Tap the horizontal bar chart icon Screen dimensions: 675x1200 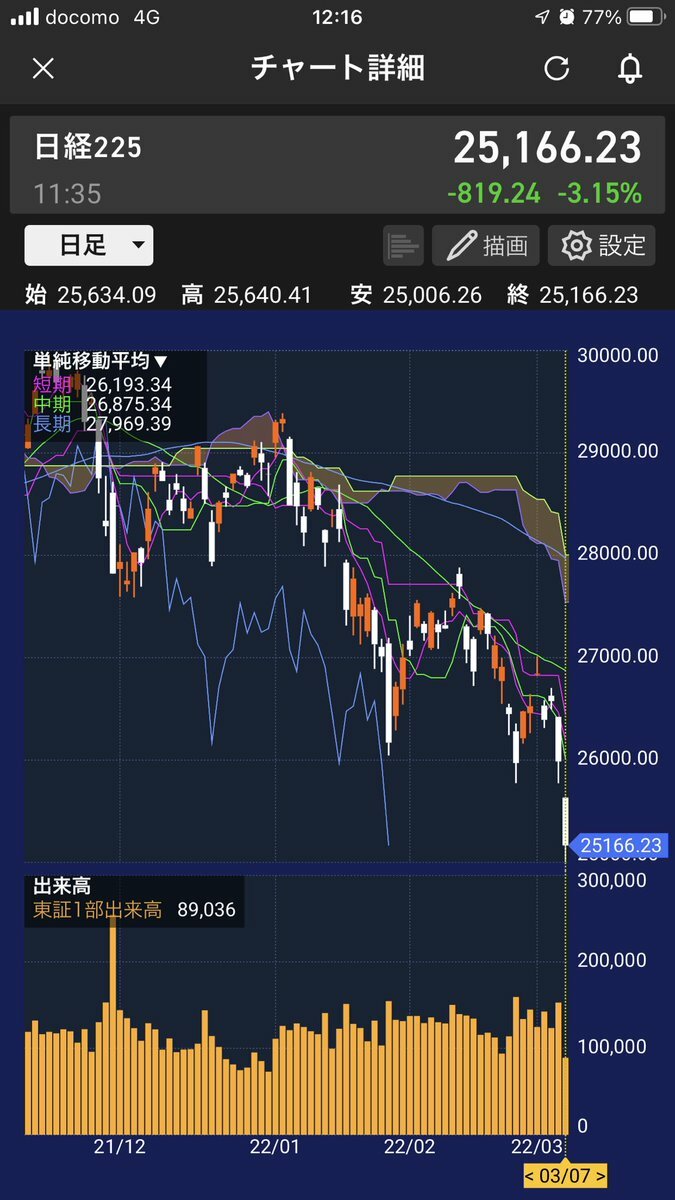[403, 245]
